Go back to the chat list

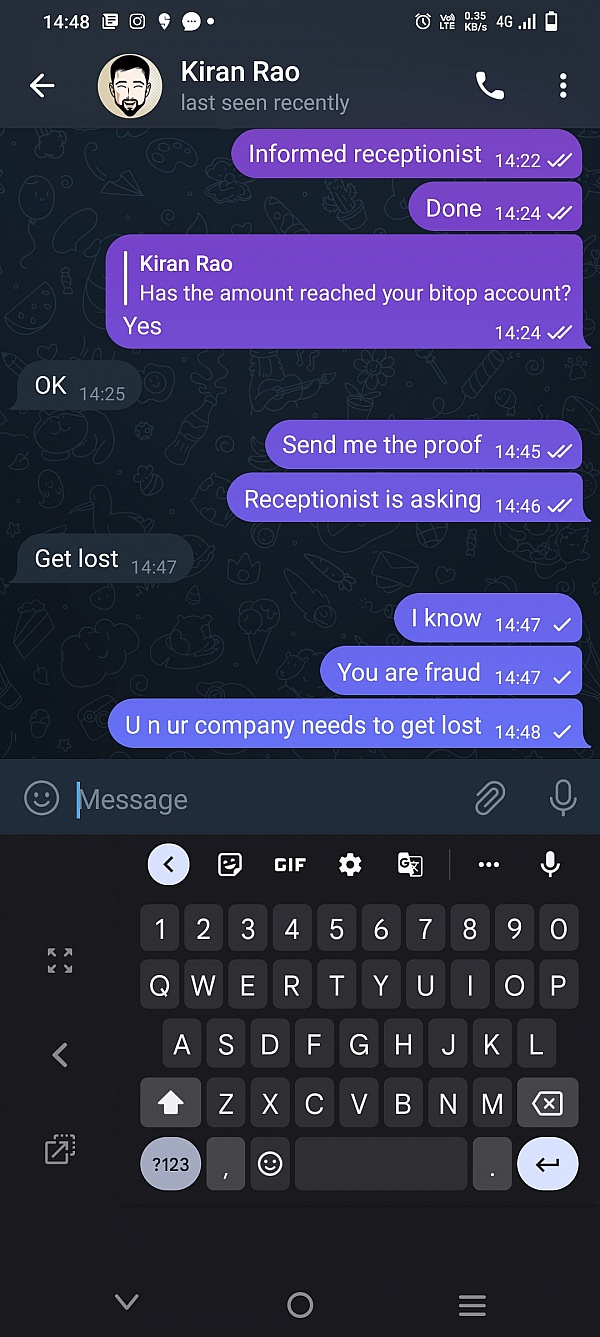42,86
